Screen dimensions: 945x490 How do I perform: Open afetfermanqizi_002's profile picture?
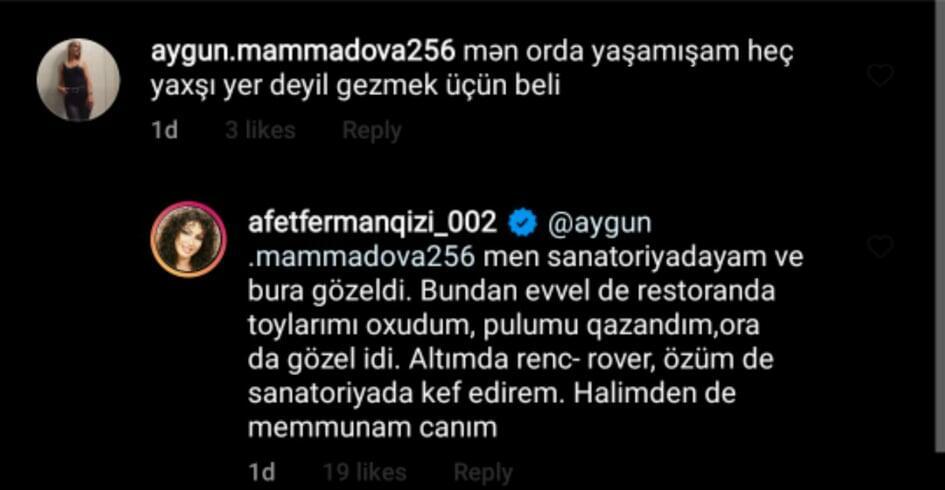tap(186, 238)
